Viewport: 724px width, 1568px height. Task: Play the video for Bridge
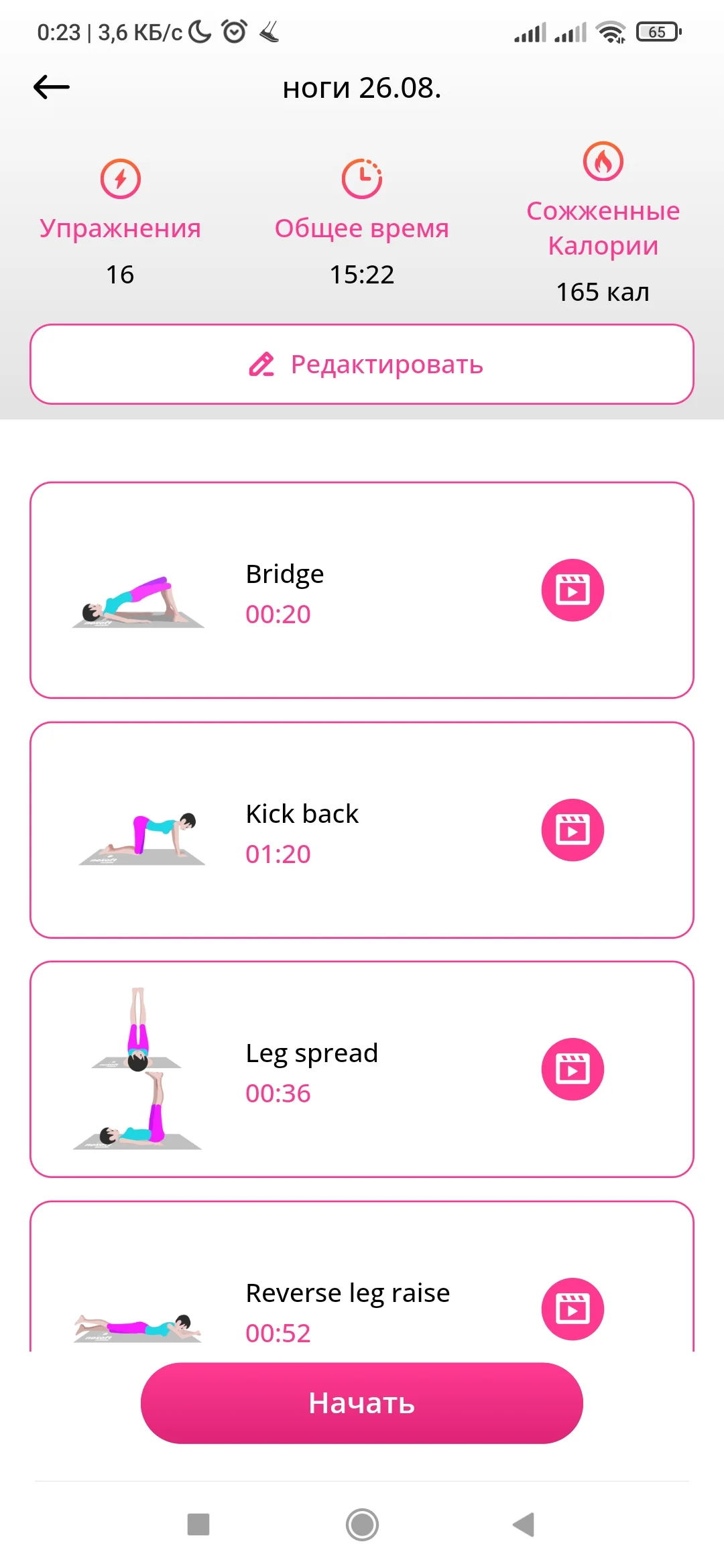tap(572, 590)
